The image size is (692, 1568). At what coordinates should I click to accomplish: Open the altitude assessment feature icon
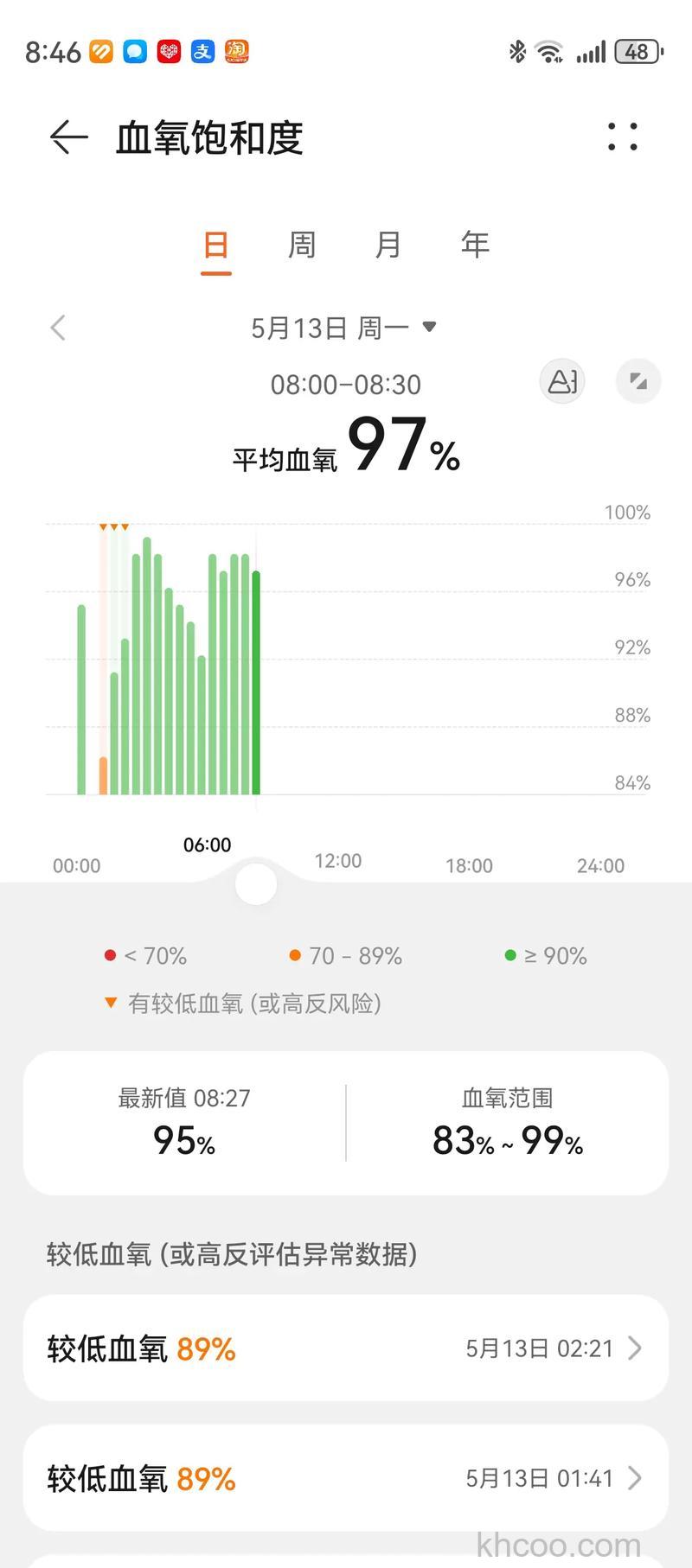[561, 381]
